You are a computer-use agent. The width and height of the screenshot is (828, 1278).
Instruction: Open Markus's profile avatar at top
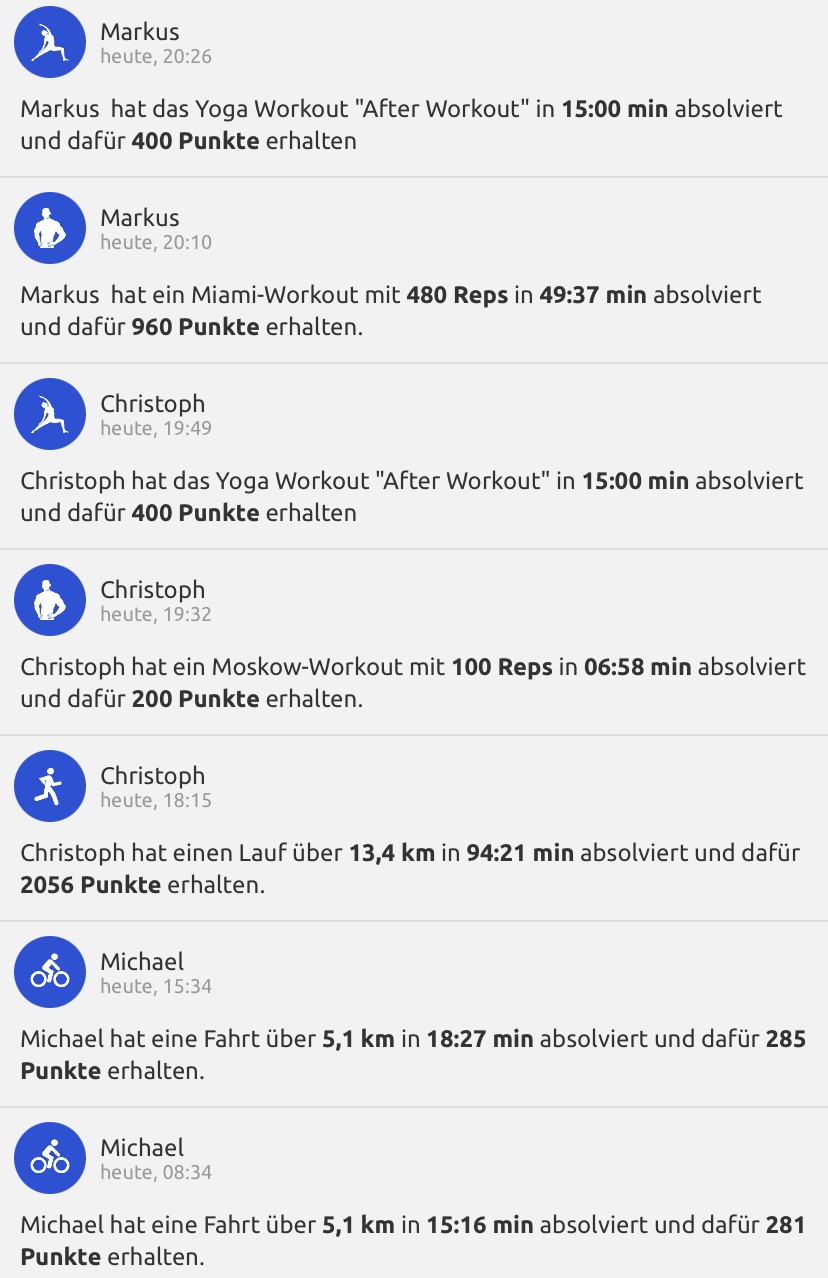[x=49, y=42]
